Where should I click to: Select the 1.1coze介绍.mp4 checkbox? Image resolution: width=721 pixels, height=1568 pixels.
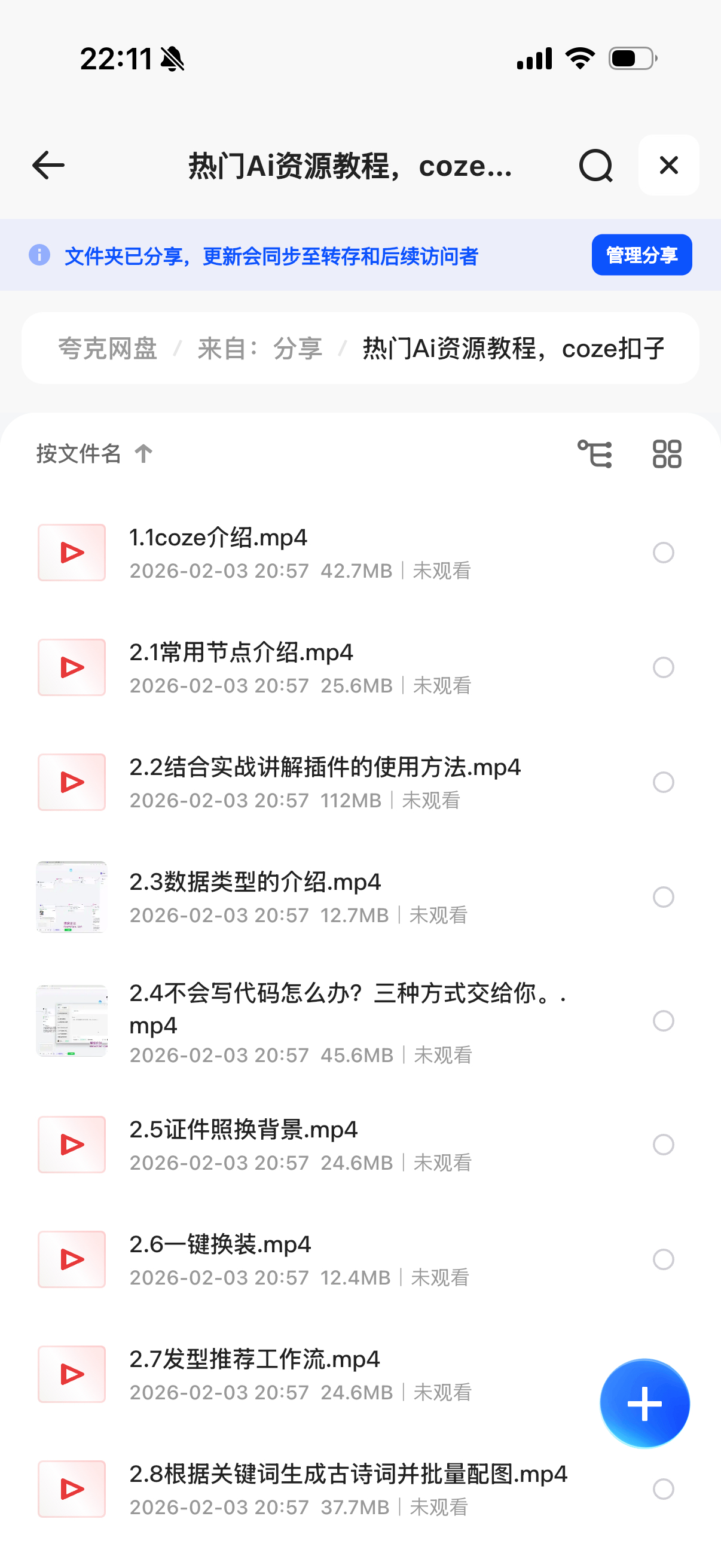(663, 553)
